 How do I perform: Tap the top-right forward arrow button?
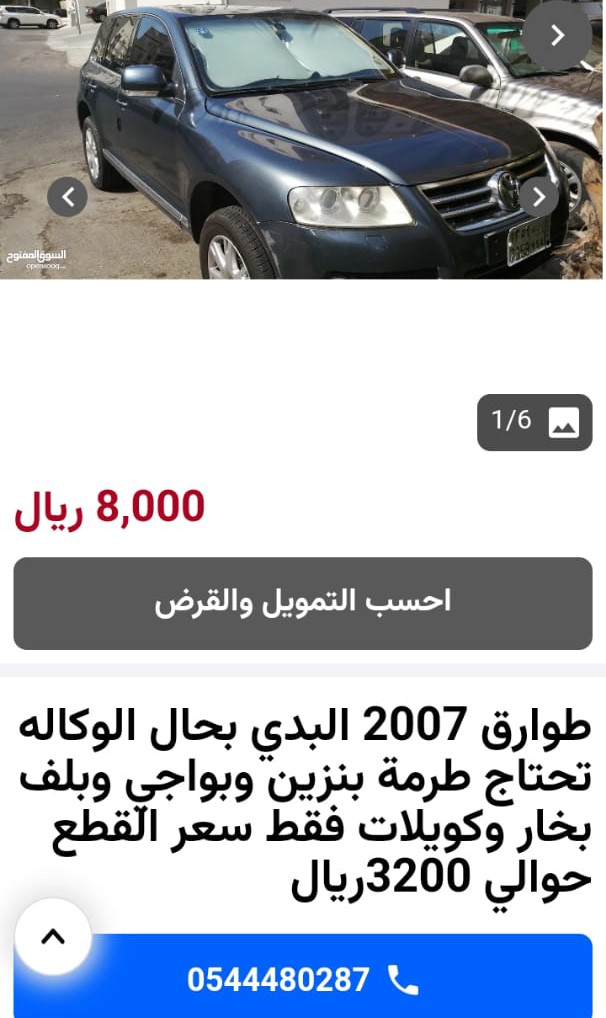(557, 36)
